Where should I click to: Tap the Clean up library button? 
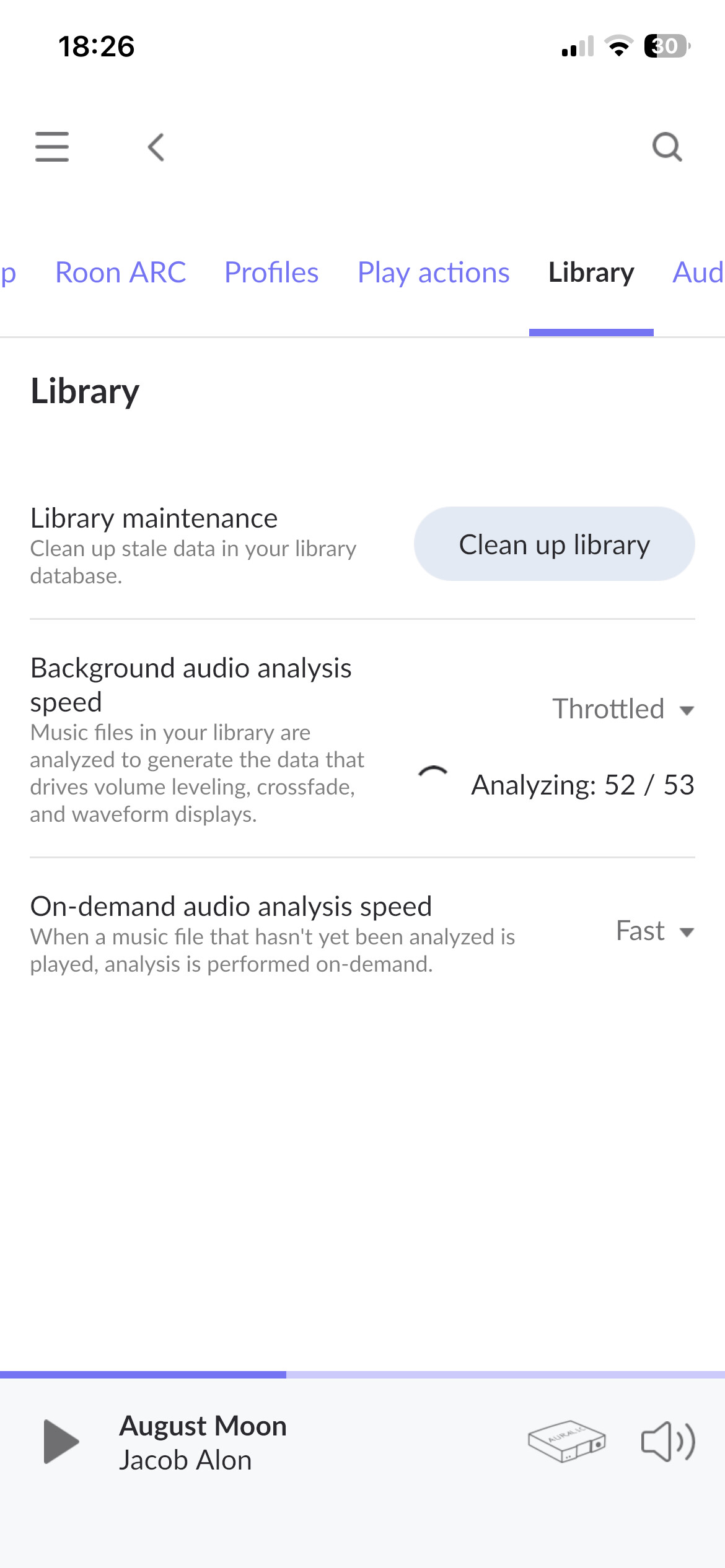[554, 544]
